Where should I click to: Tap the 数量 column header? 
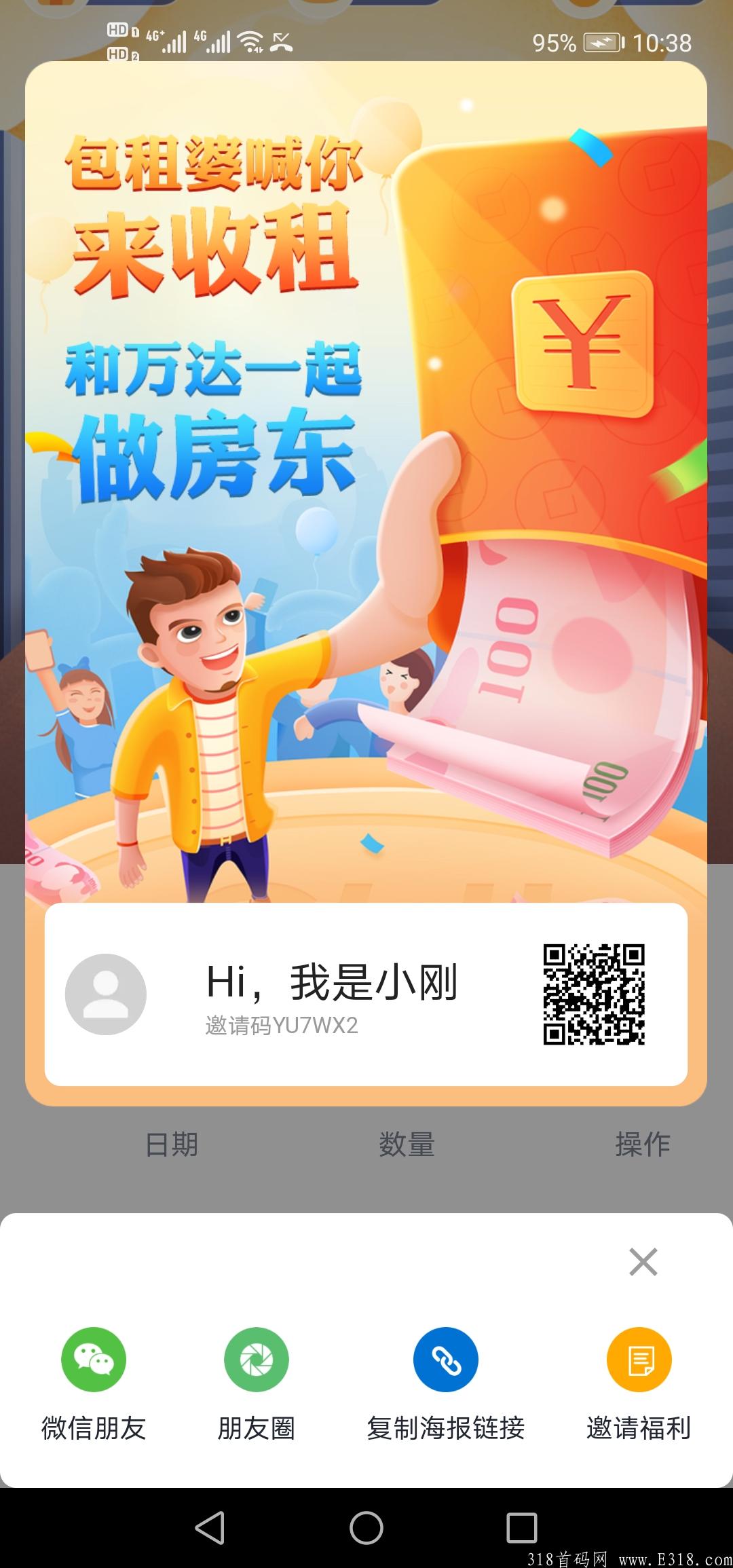pos(408,1145)
